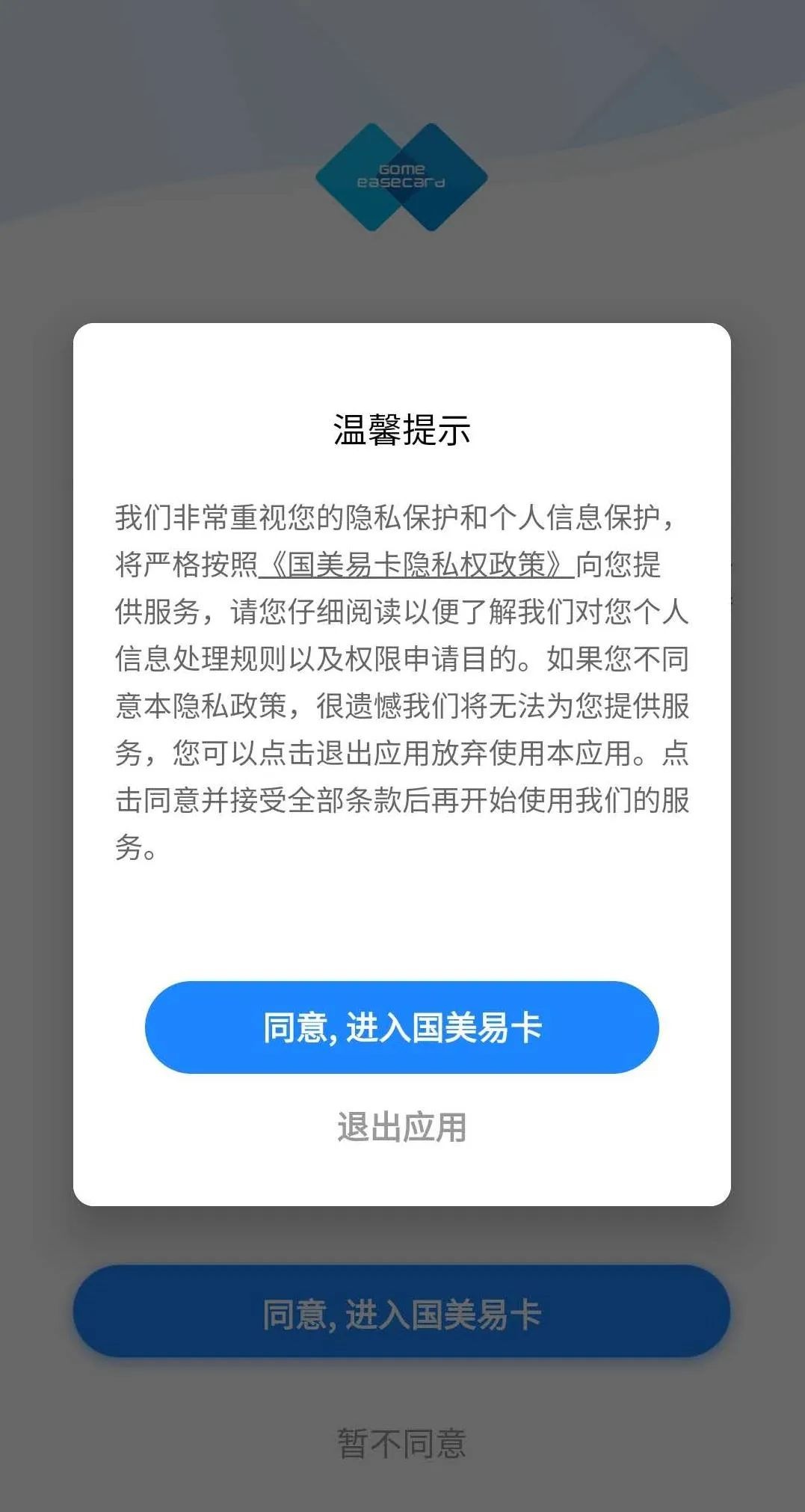
Task: Click the 温馨提示 dialog title
Action: click(x=402, y=428)
